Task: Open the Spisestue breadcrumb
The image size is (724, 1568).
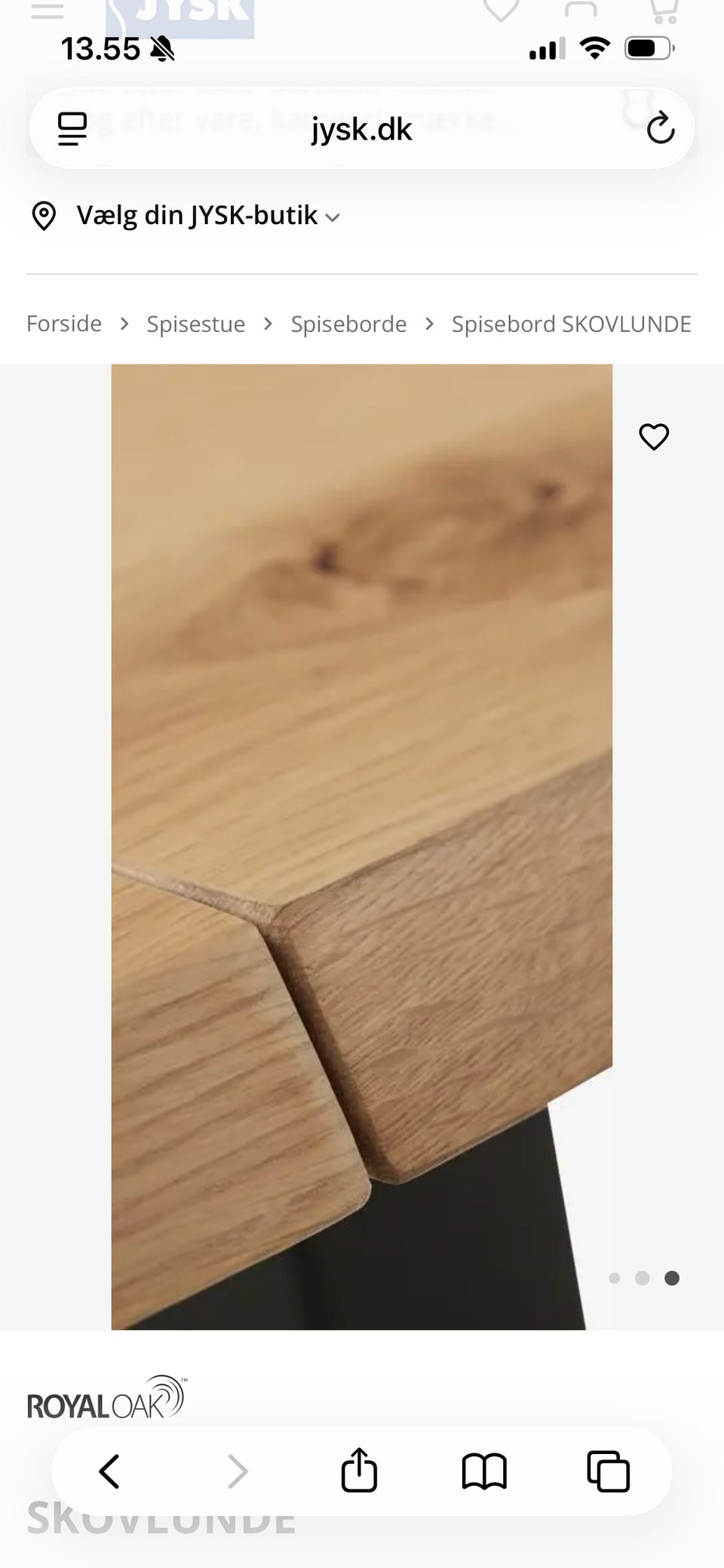Action: (196, 324)
